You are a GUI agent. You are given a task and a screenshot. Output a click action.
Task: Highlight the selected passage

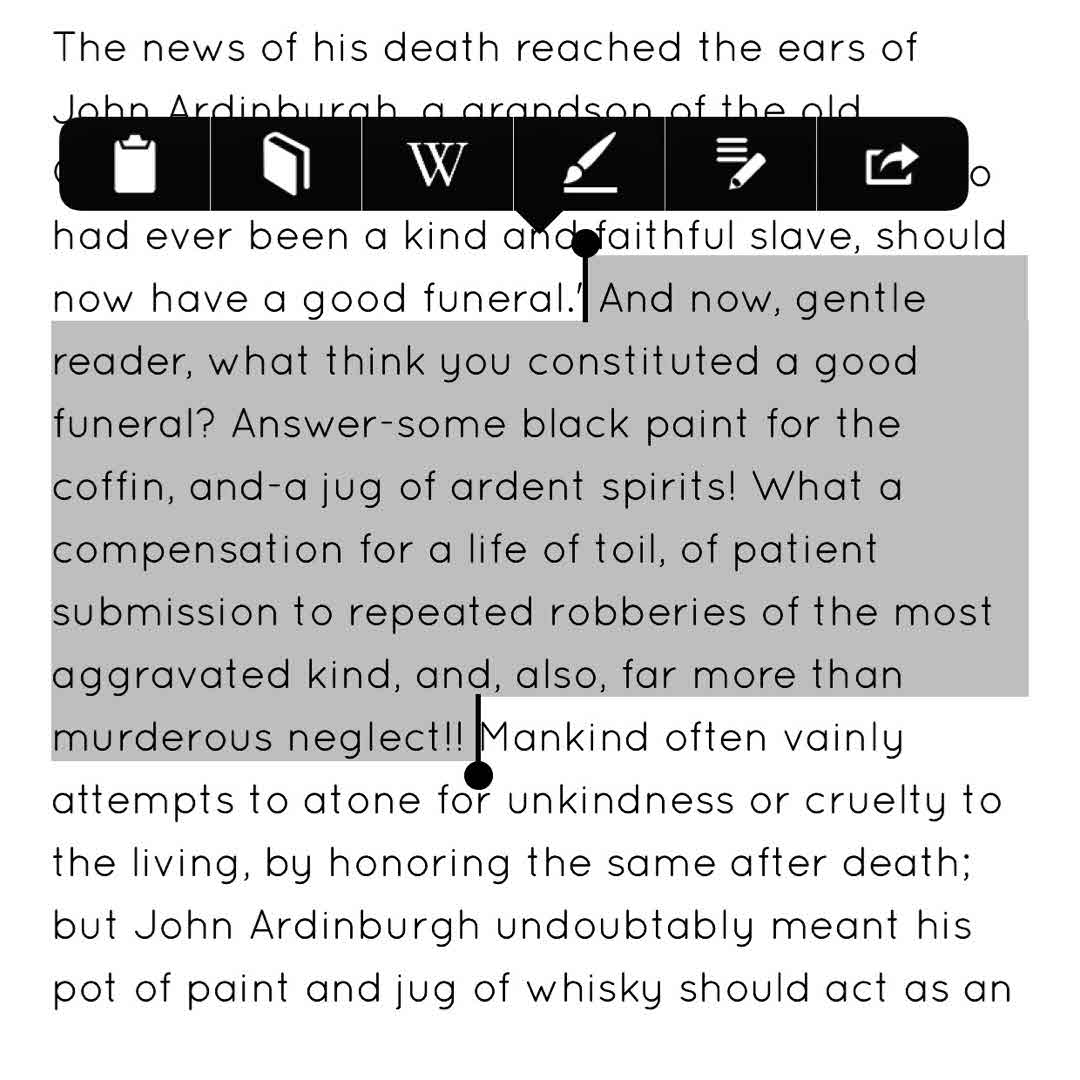(589, 164)
